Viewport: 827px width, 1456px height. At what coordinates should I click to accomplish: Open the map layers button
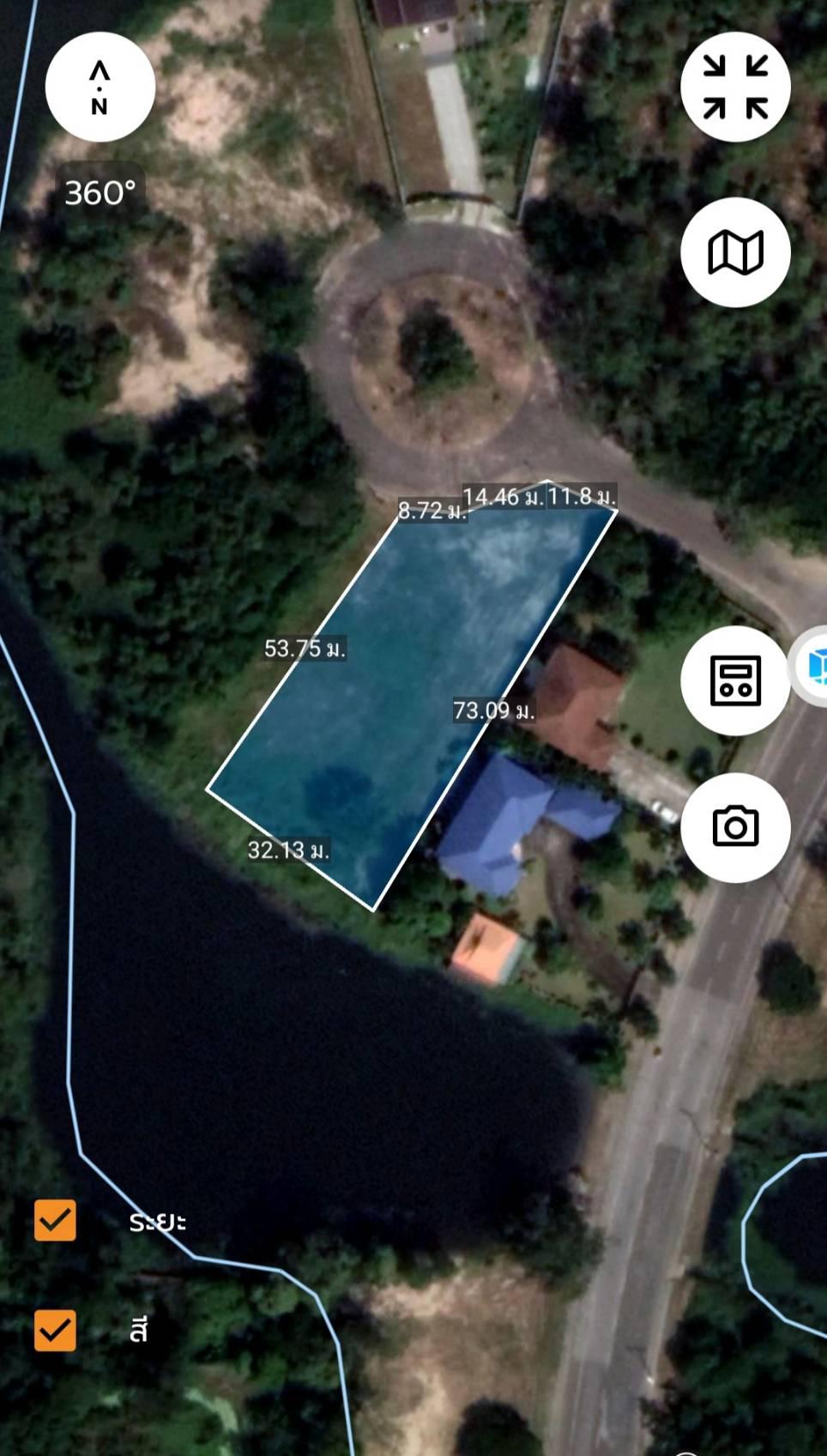735,252
